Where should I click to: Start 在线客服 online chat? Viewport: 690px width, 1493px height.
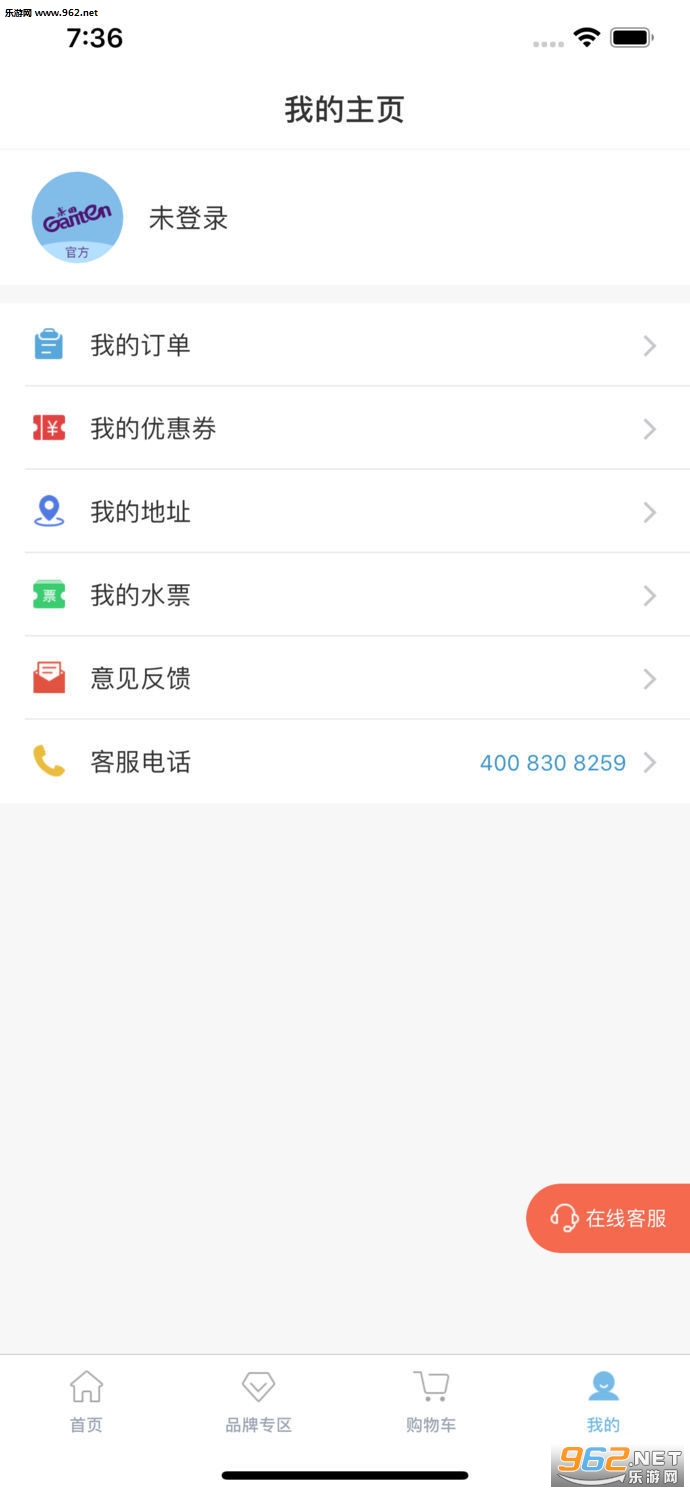610,1218
